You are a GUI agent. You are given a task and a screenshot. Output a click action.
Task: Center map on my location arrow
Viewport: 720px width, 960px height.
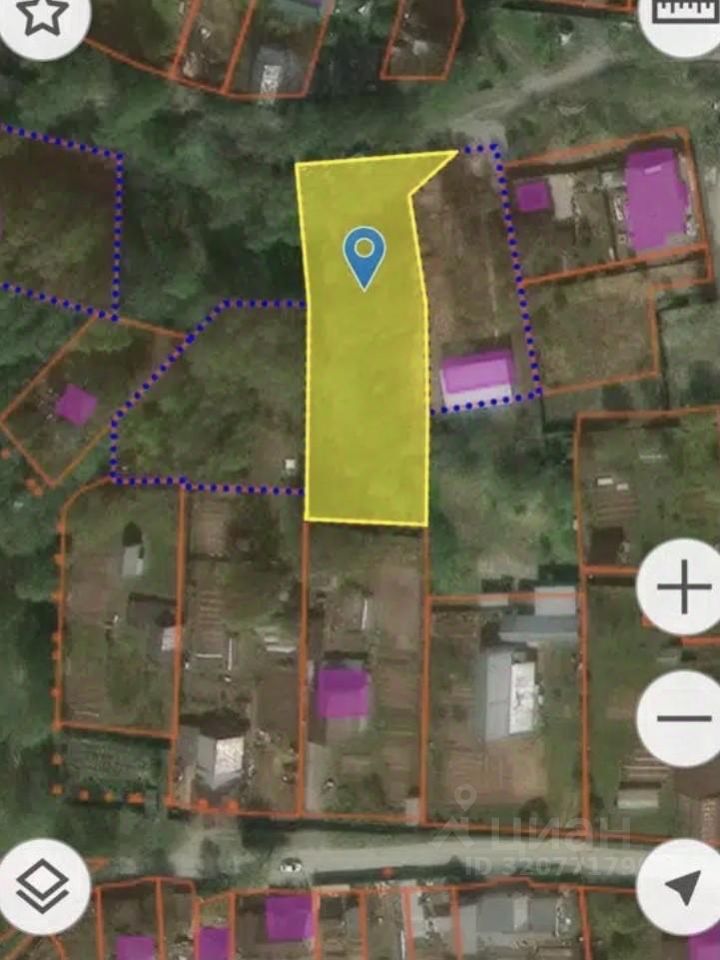point(682,886)
